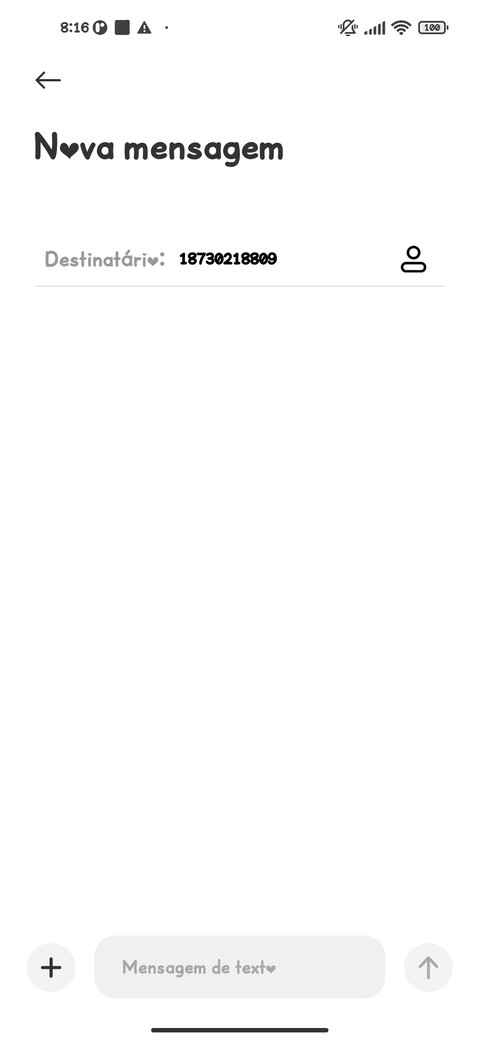Go back using the top arrow
This screenshot has height=1040, width=480.
click(48, 80)
